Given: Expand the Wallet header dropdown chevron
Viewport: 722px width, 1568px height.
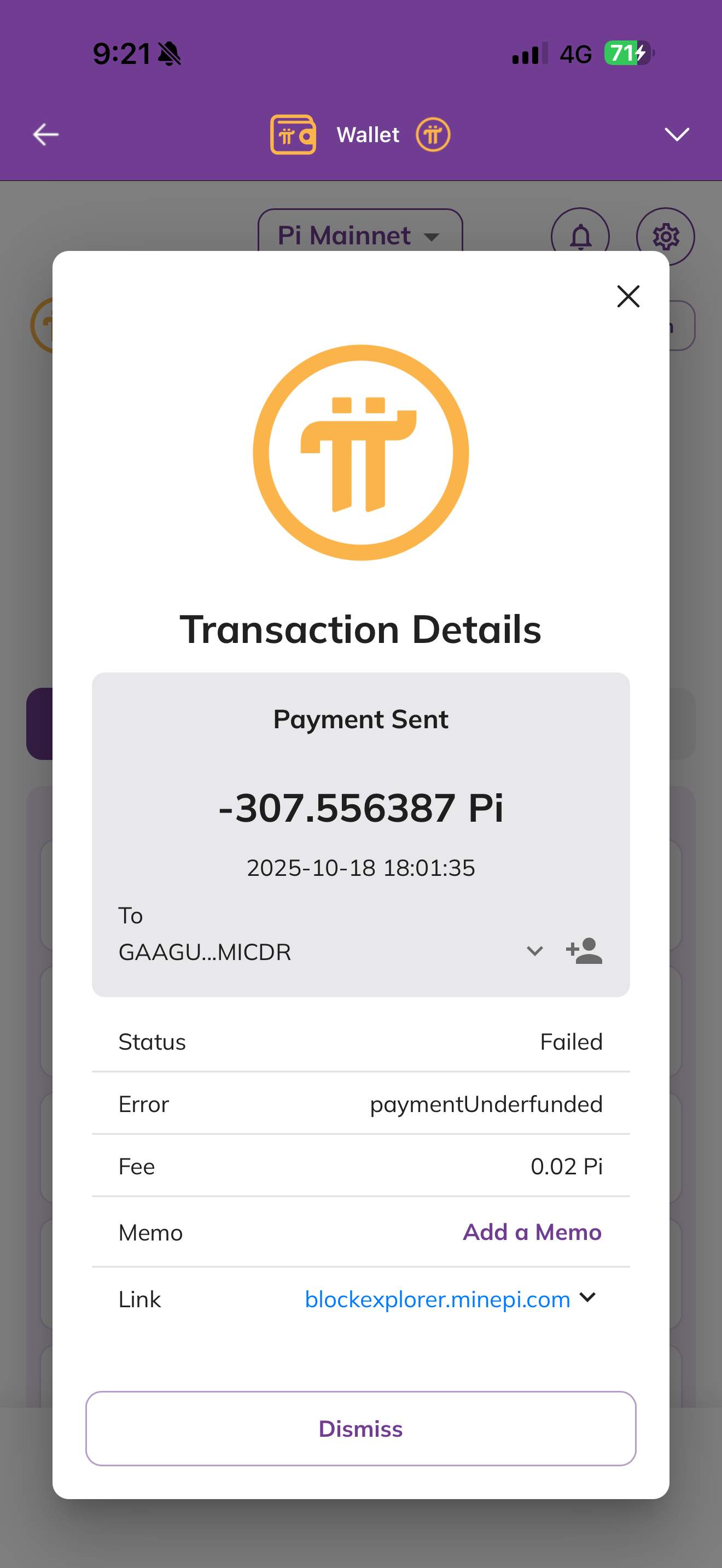Looking at the screenshot, I should click(677, 134).
